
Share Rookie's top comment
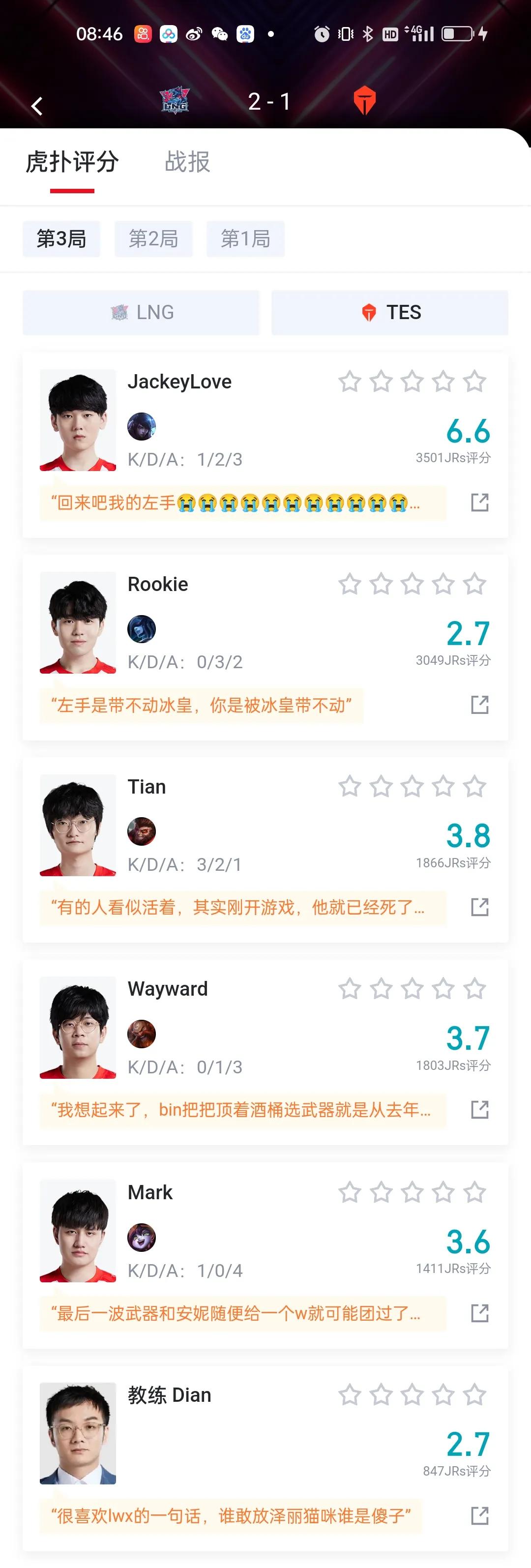(x=480, y=705)
